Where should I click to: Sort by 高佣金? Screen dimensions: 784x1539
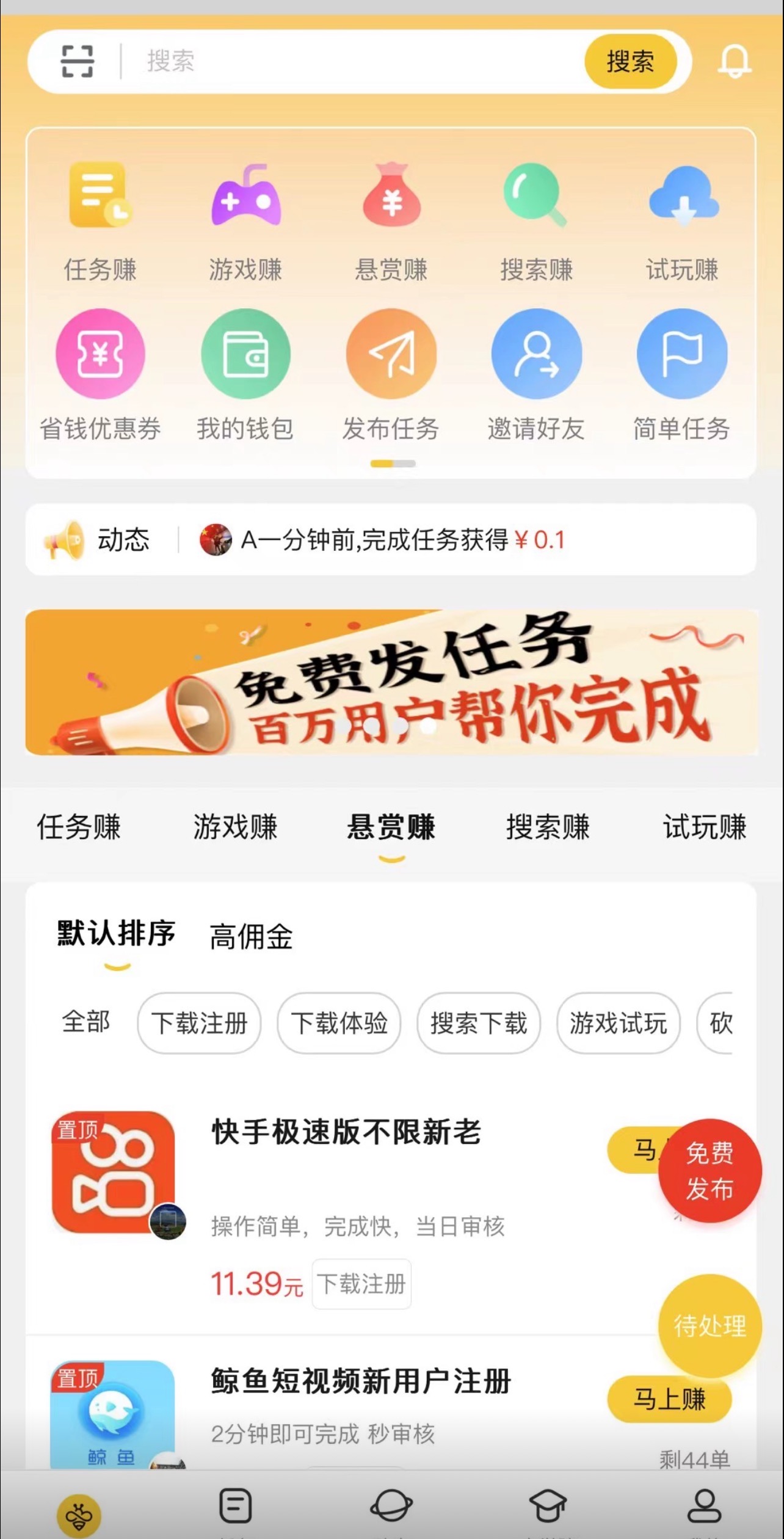(251, 937)
